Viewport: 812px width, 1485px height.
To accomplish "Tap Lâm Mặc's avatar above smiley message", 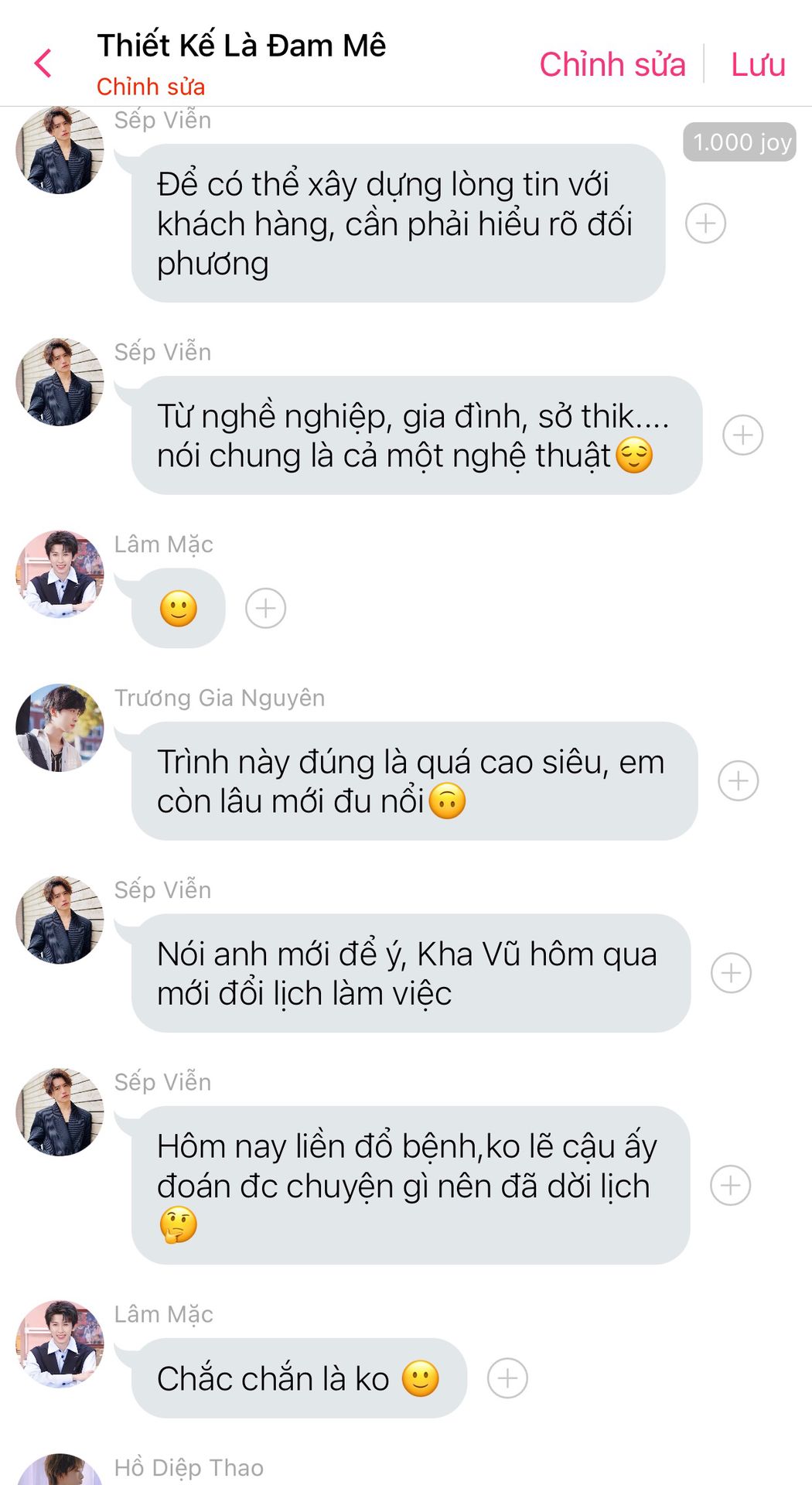I will point(60,574).
